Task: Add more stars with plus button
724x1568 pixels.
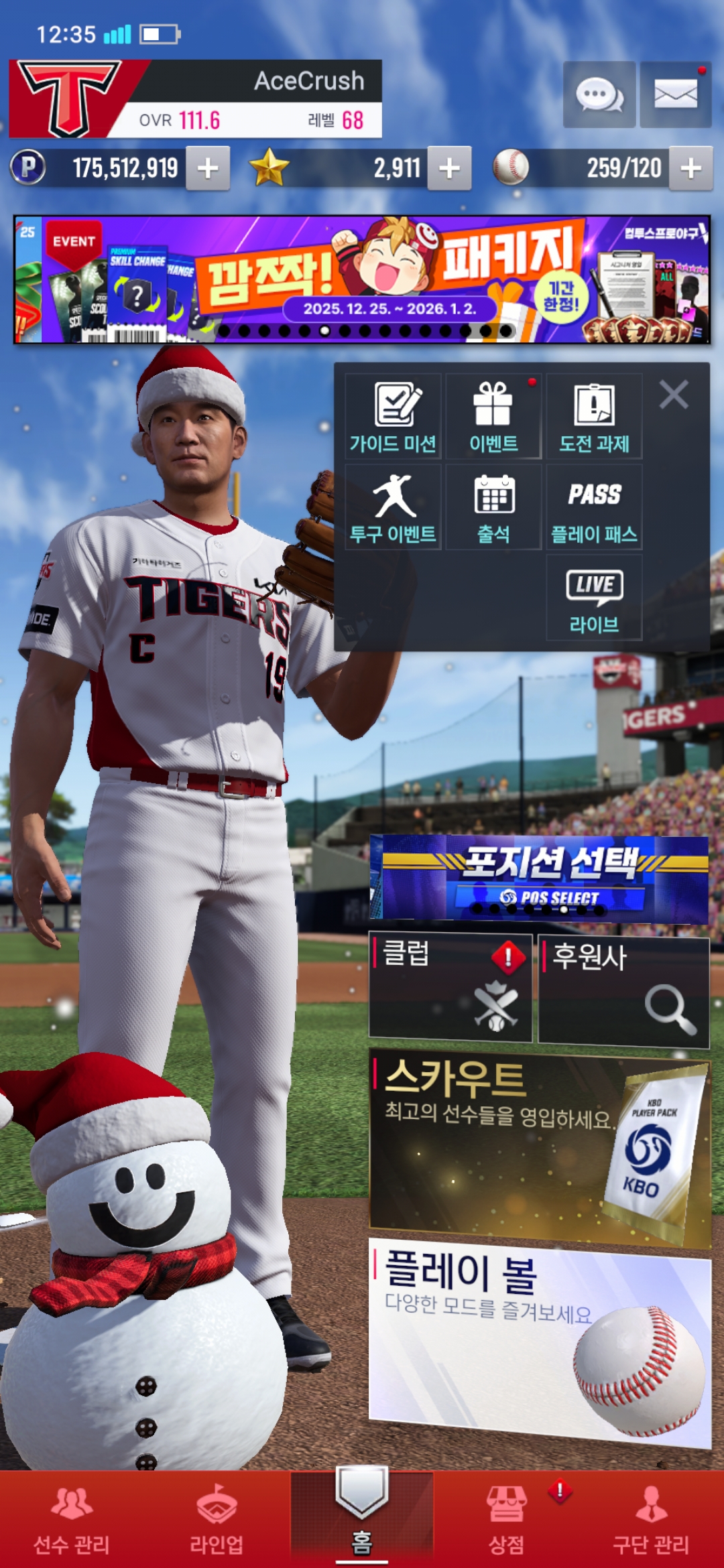Action: pos(449,168)
